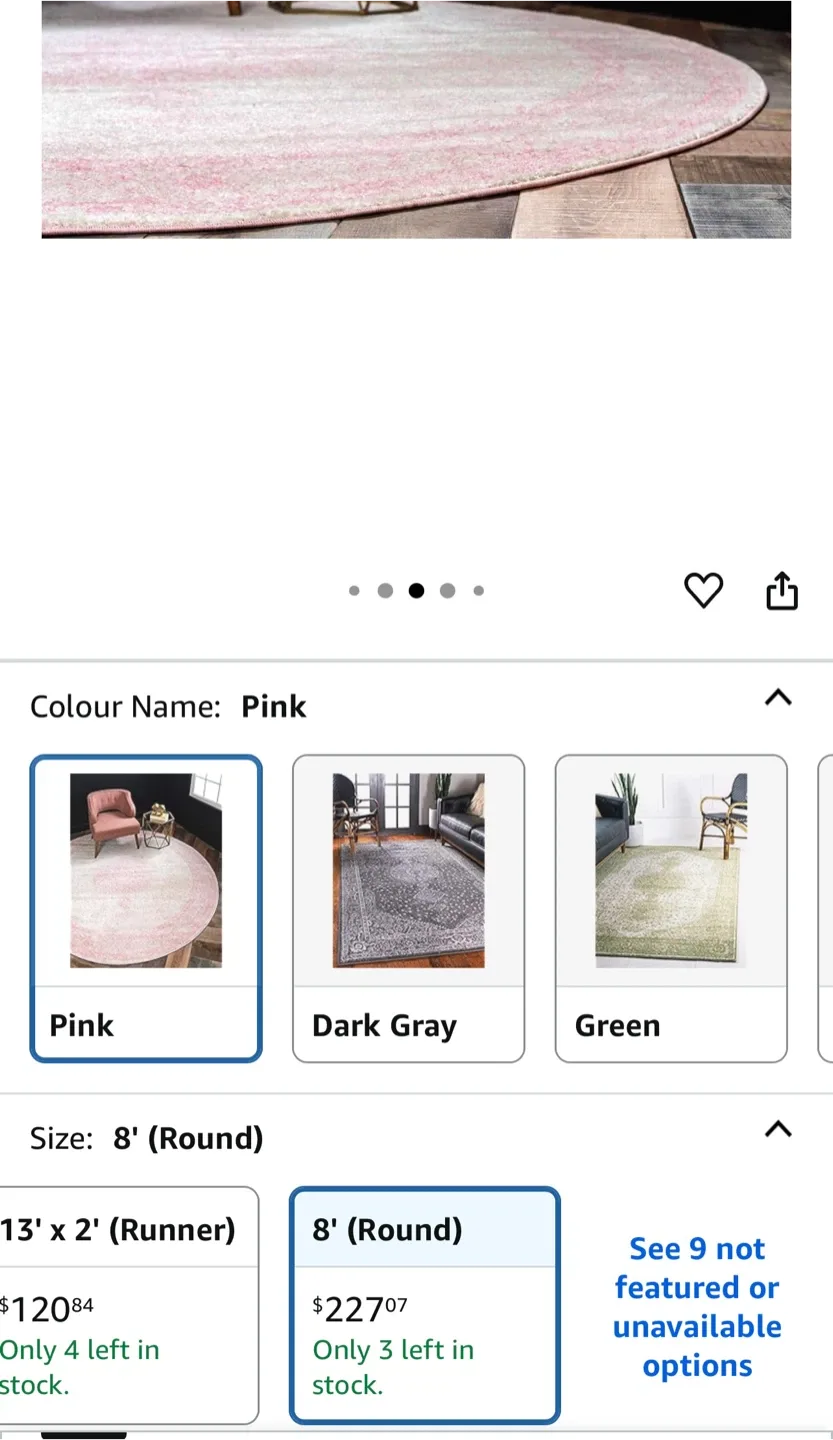
Task: Share this rug listing
Action: (x=782, y=590)
